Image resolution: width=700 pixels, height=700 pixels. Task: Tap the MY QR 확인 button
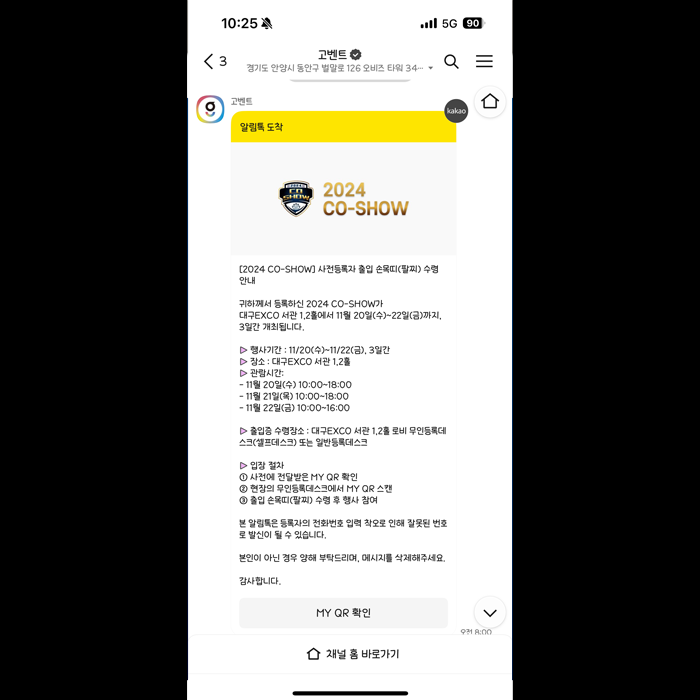tap(343, 613)
